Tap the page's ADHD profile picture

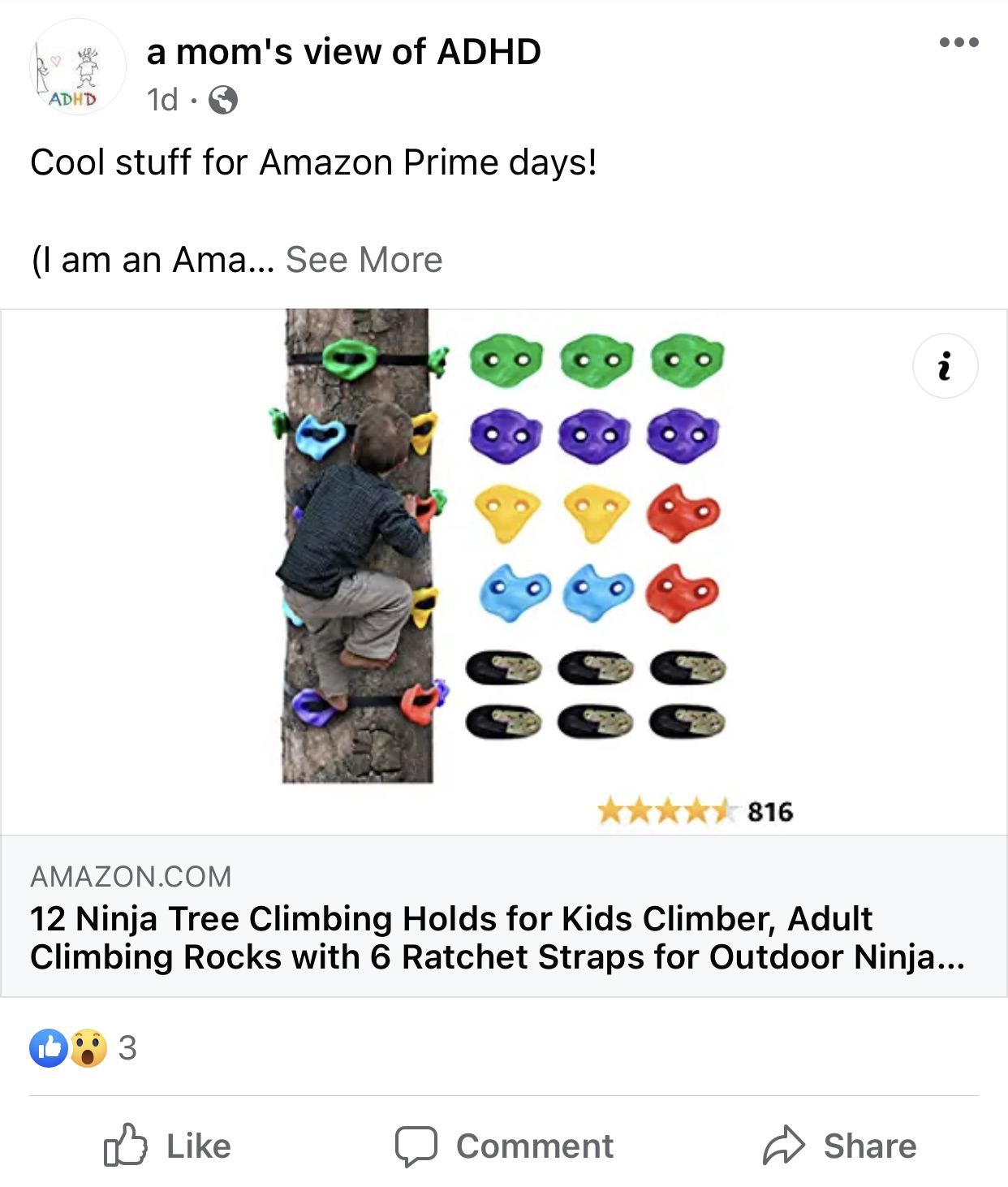[77, 67]
